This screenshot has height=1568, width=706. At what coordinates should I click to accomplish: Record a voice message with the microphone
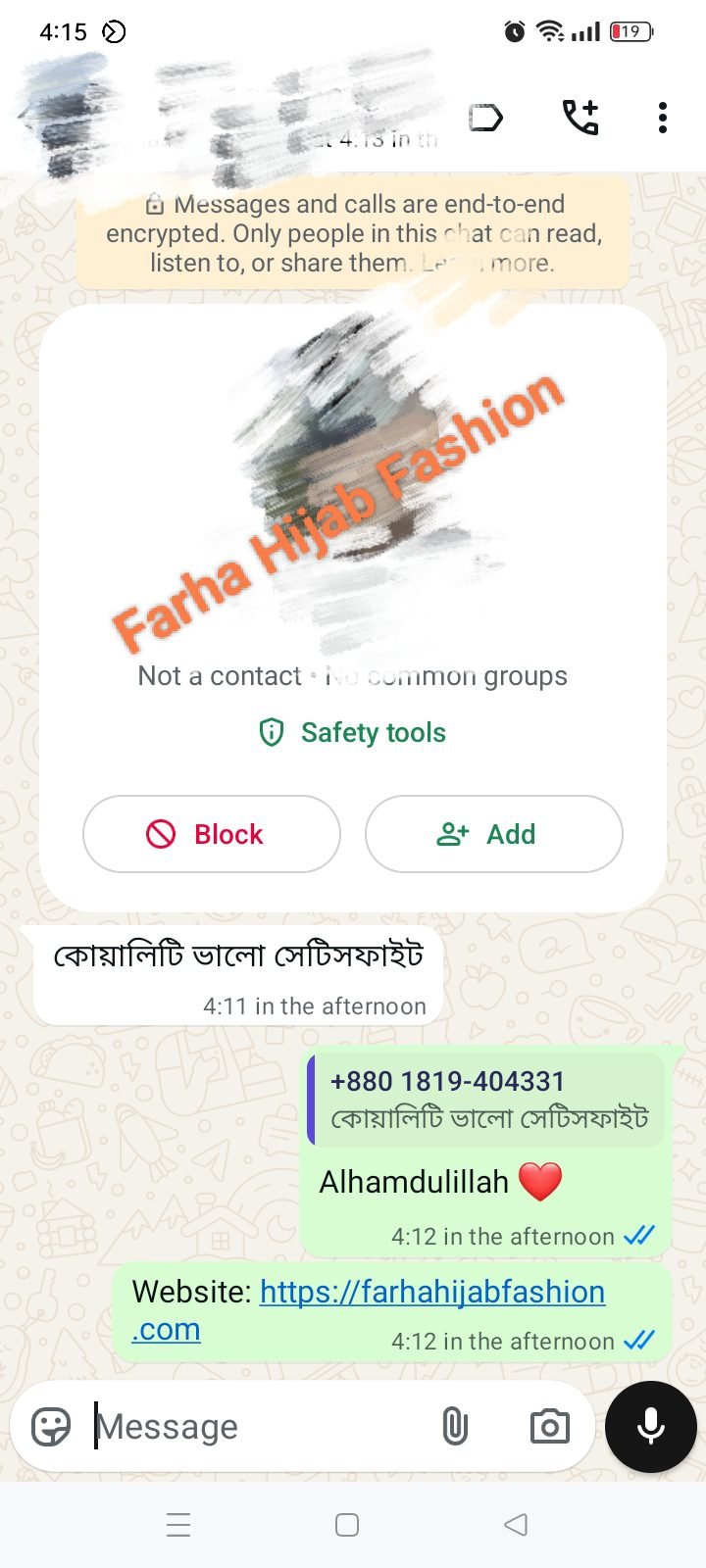tap(651, 1427)
